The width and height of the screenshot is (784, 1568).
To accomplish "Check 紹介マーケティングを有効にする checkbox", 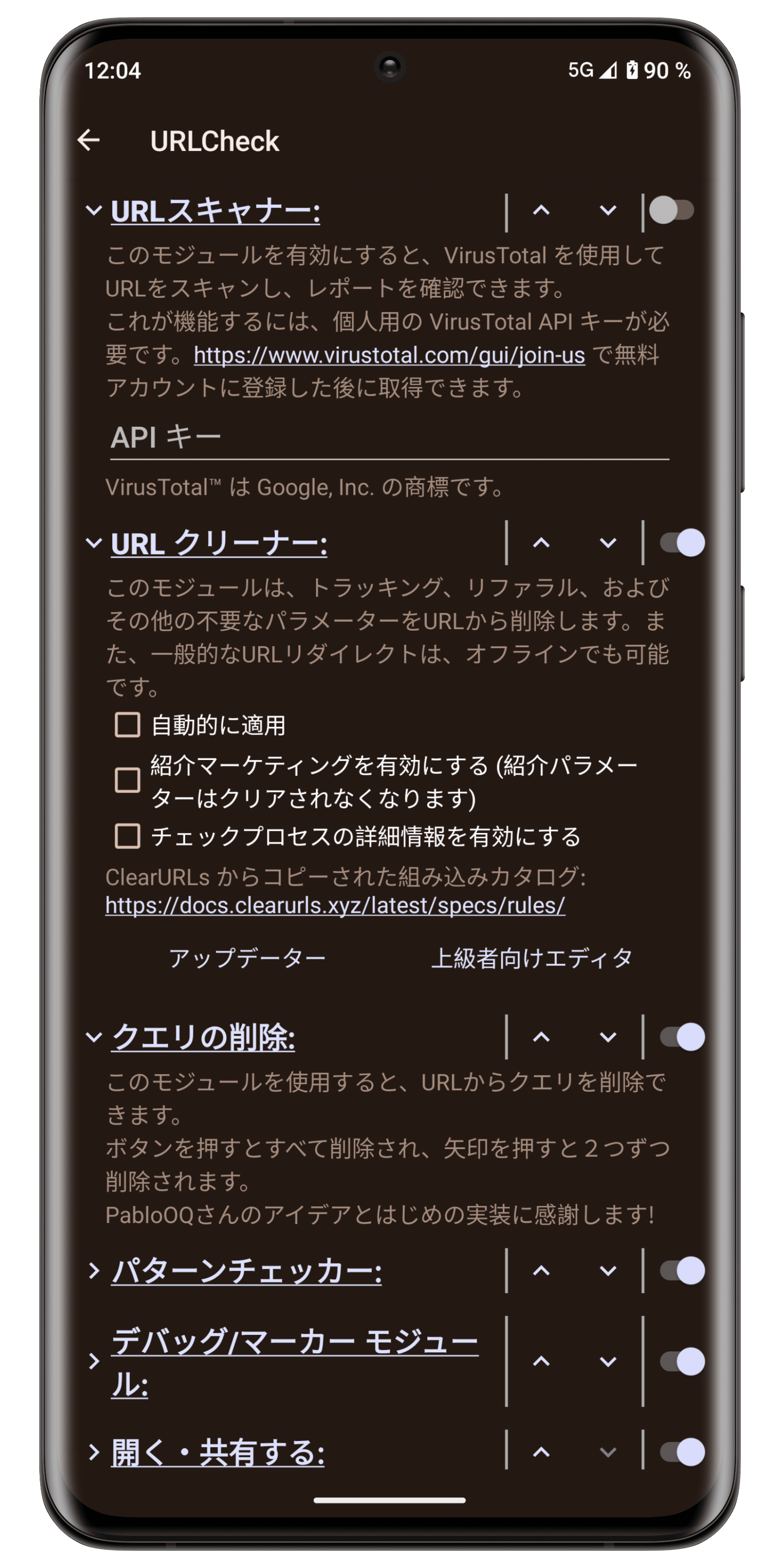I will point(128,781).
